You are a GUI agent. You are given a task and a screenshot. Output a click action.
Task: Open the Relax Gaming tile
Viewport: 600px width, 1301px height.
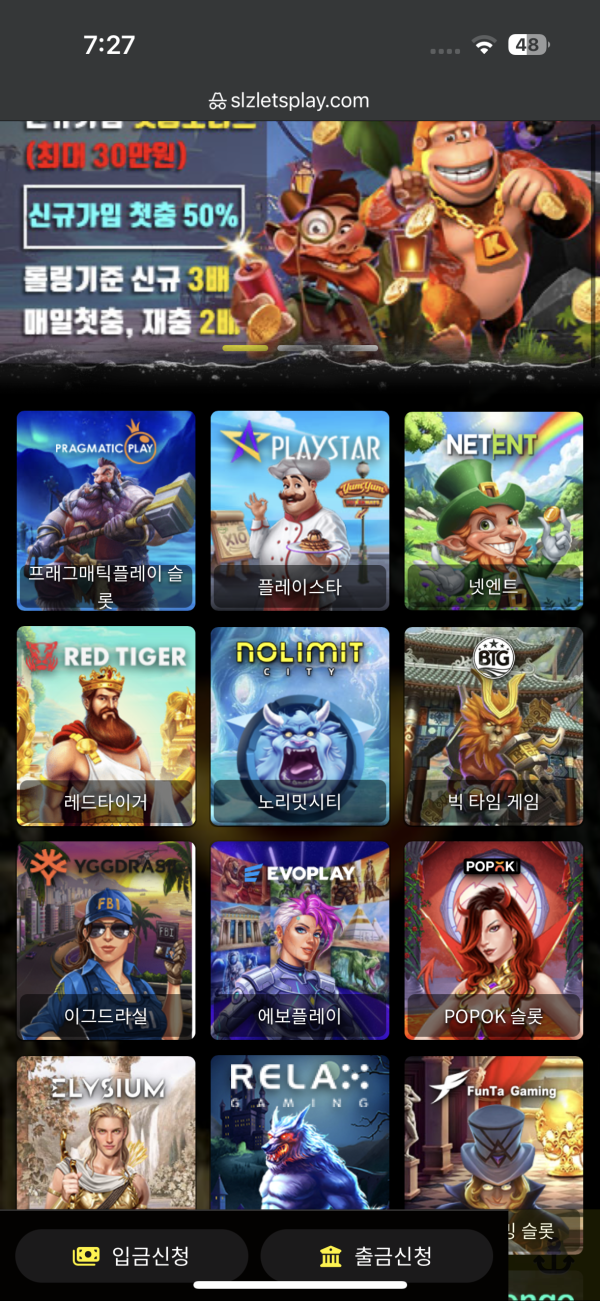click(x=299, y=1130)
